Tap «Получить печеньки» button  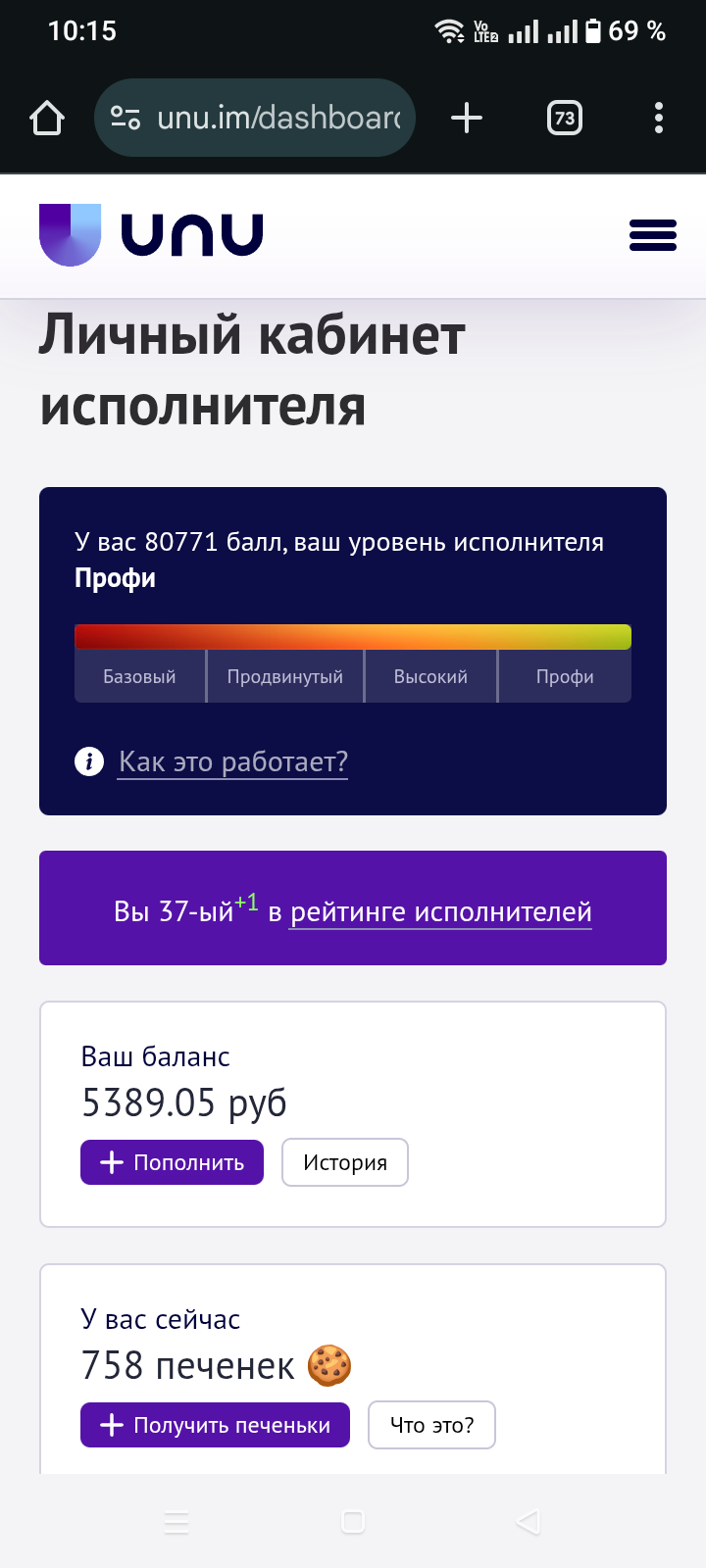pos(215,1425)
